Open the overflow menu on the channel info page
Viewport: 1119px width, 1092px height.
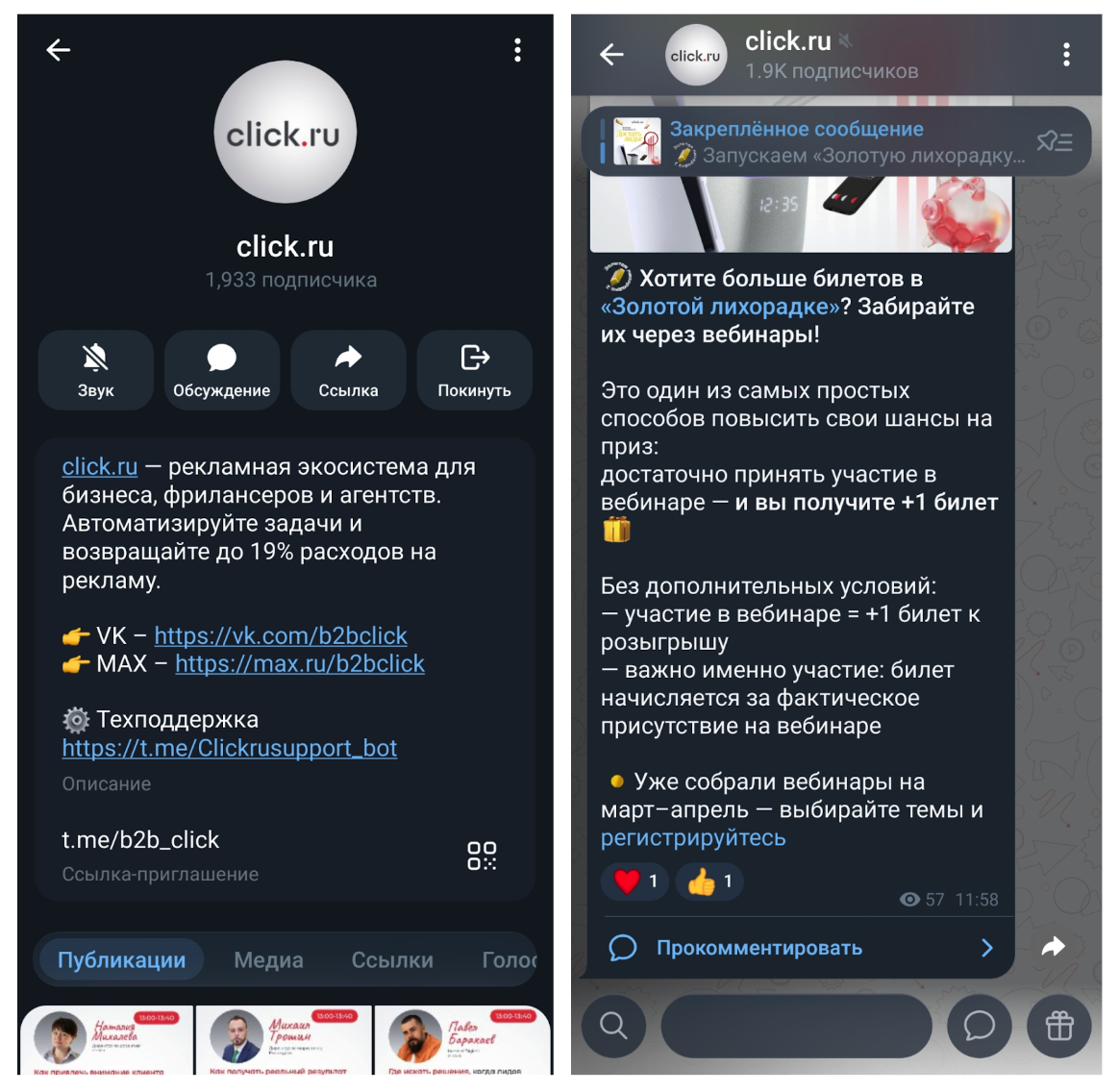point(517,50)
